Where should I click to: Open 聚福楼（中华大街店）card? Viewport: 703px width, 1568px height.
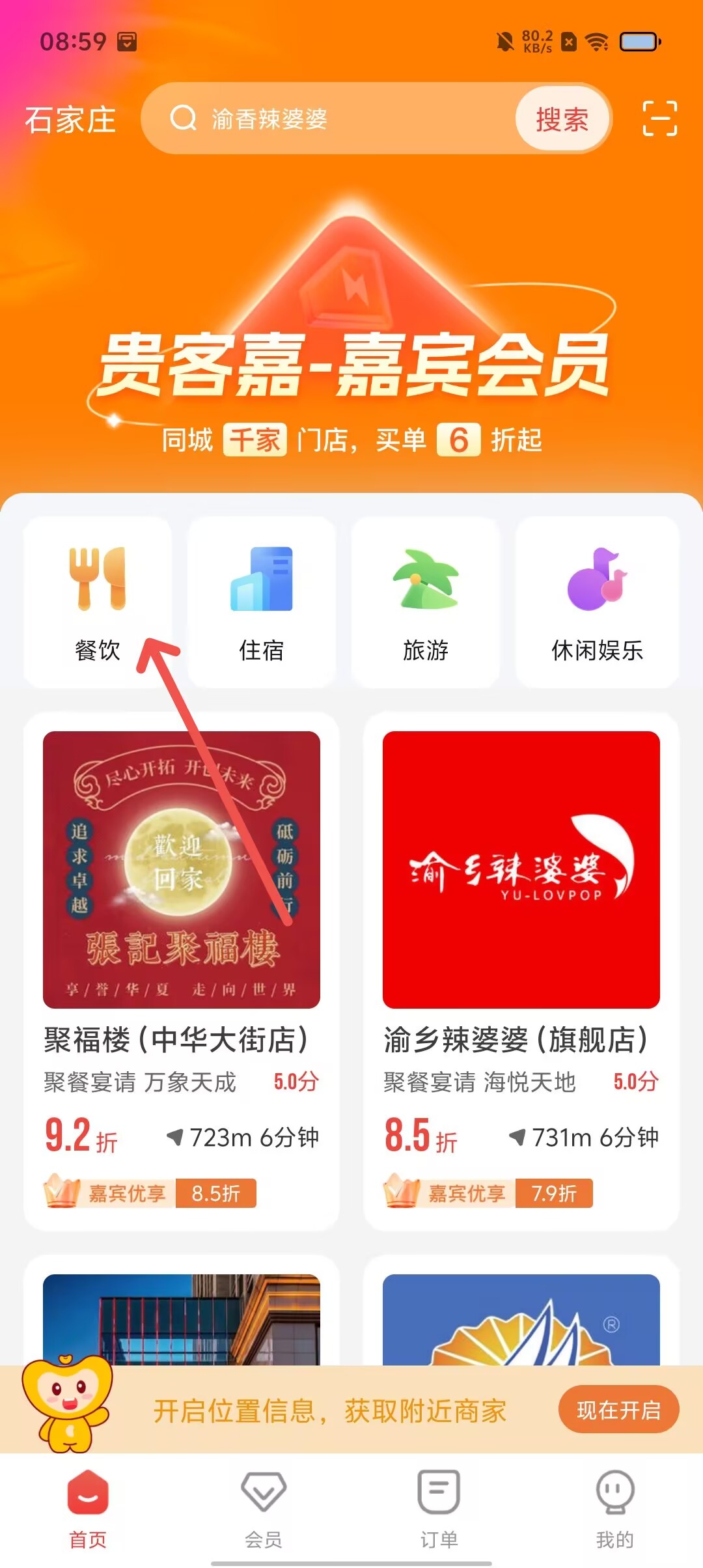pyautogui.click(x=182, y=970)
